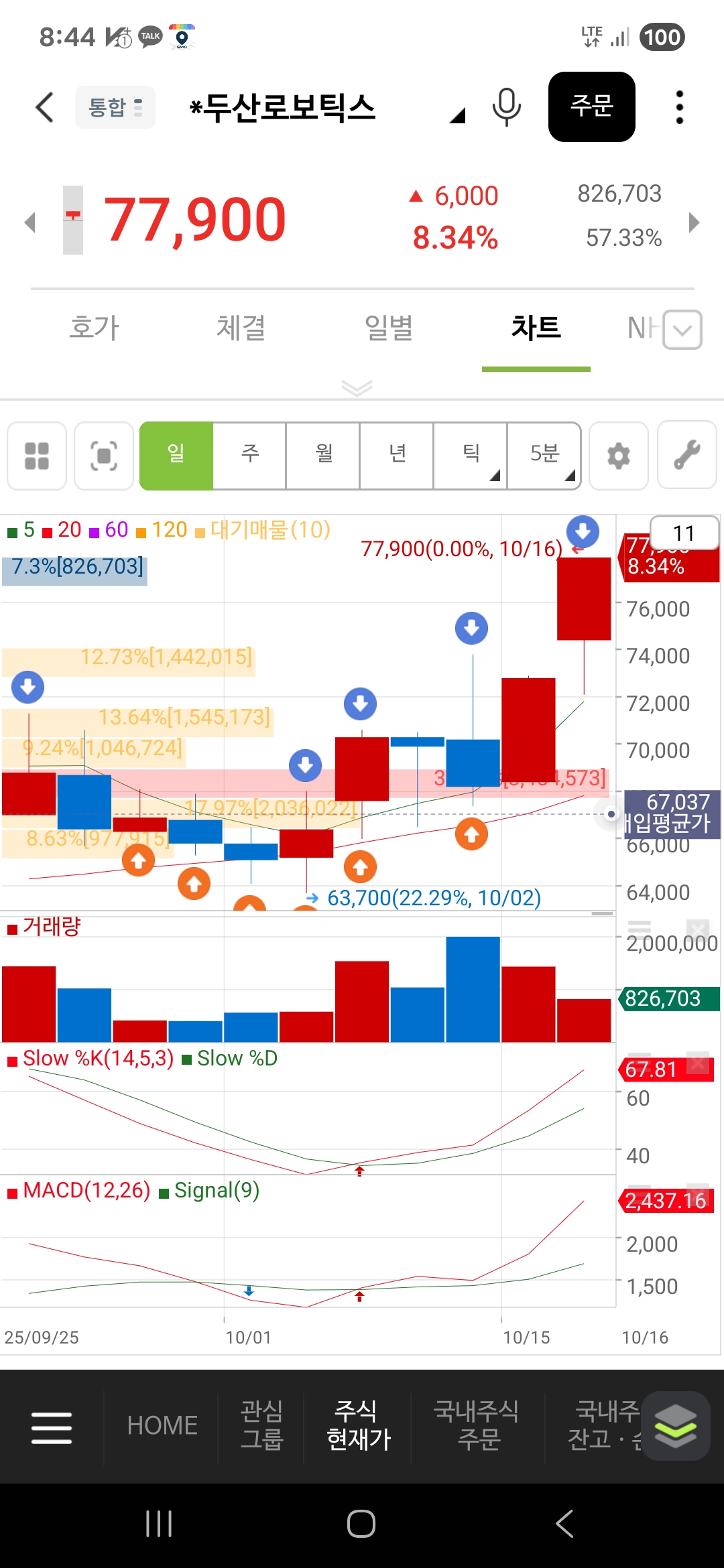Select the 5분 minute chart option
The image size is (724, 1568).
[544, 456]
